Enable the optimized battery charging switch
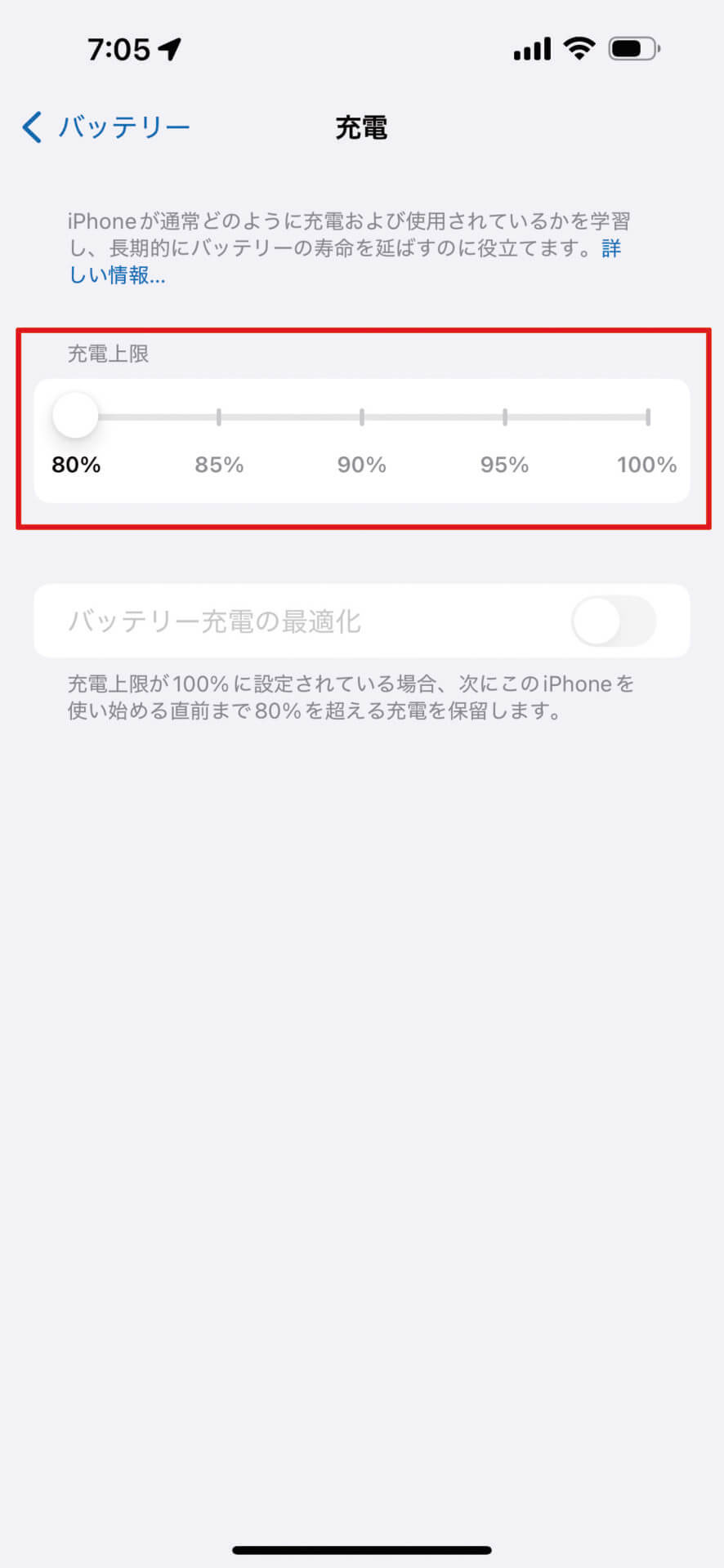 tap(614, 621)
